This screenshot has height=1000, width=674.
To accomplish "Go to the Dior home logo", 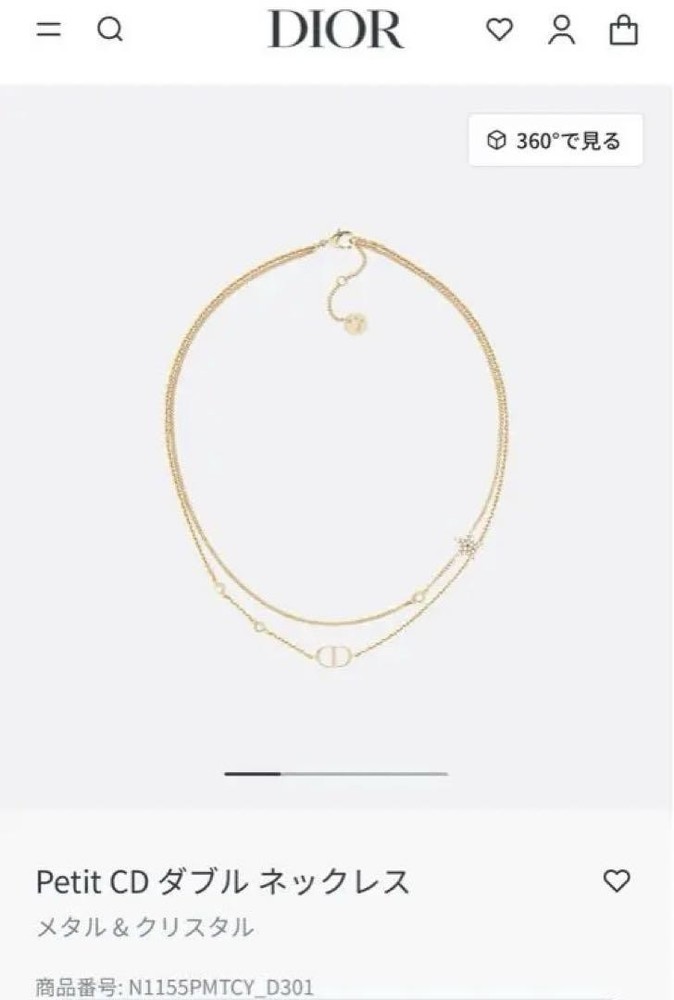I will coord(336,31).
